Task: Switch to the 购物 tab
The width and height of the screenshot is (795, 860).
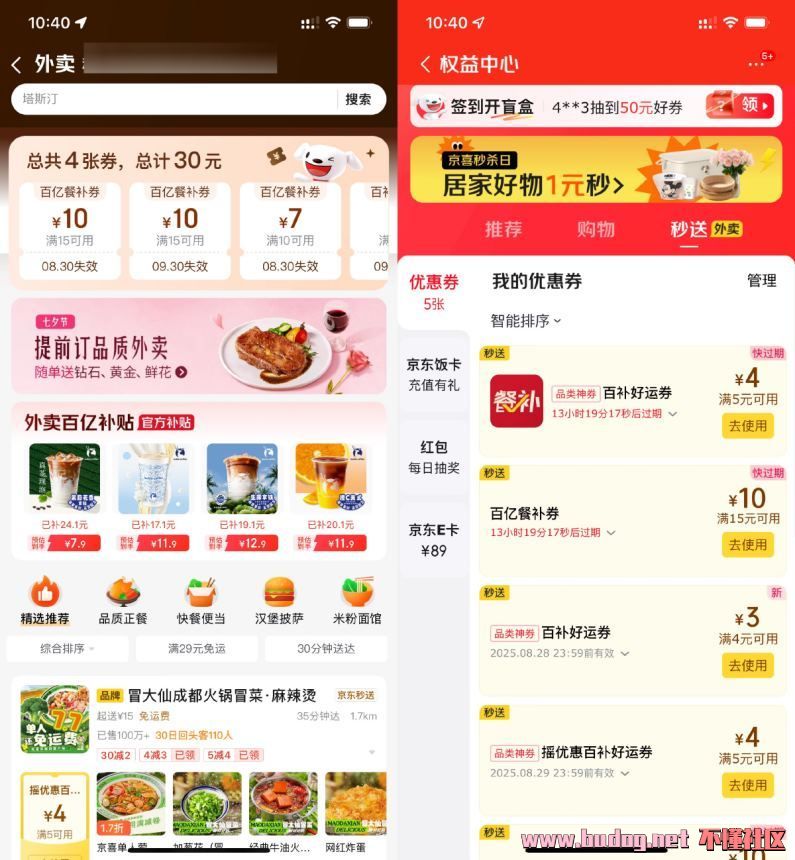Action: 596,229
